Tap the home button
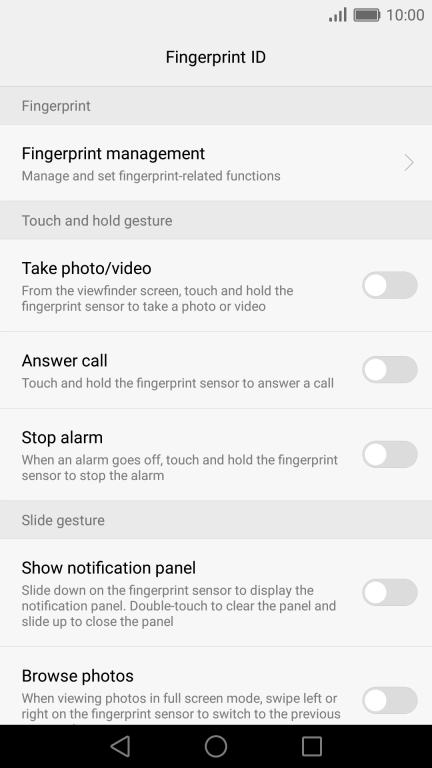Image resolution: width=432 pixels, height=768 pixels. click(x=216, y=746)
